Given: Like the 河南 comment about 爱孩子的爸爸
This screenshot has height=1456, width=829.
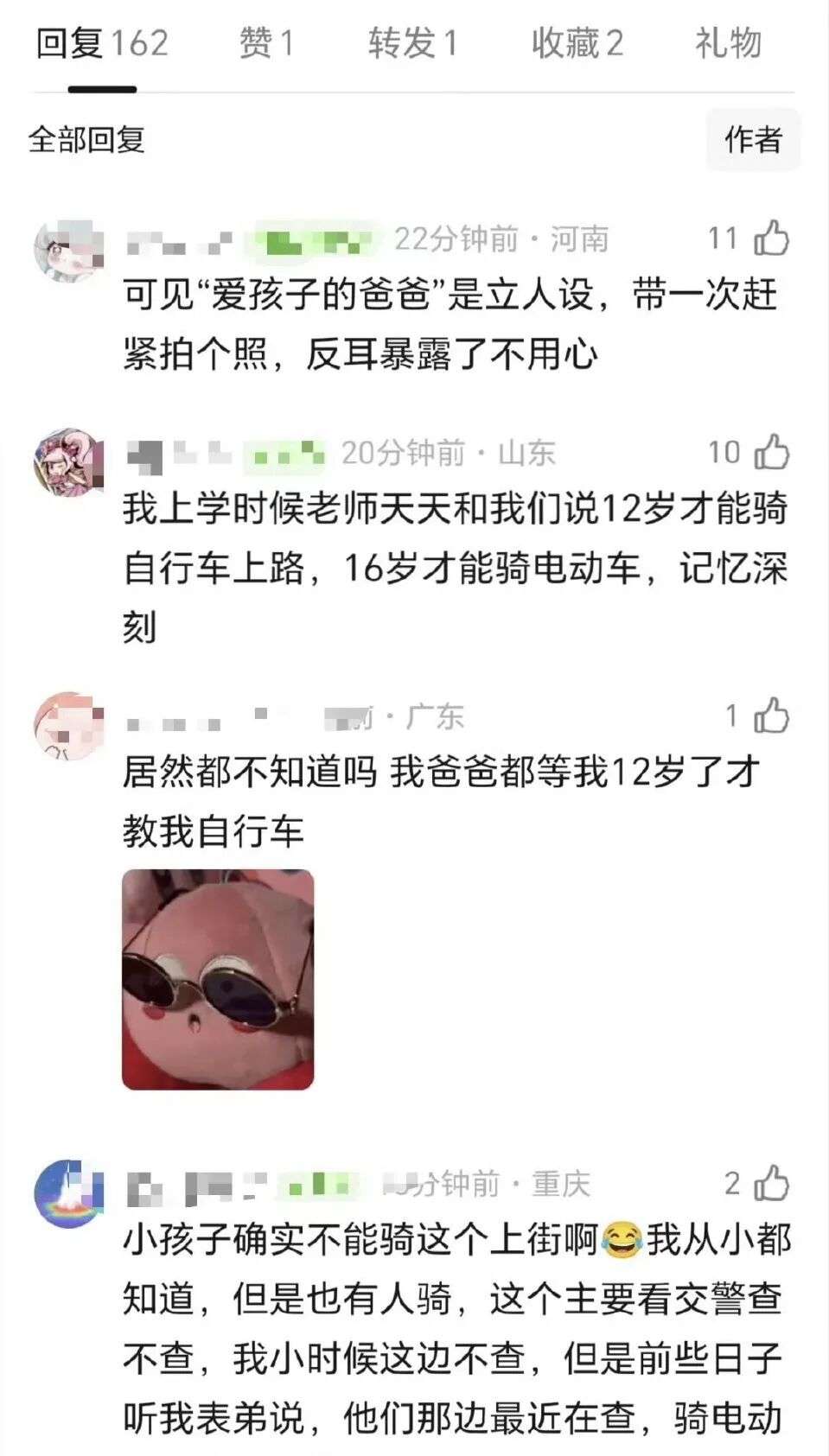Looking at the screenshot, I should tap(771, 238).
